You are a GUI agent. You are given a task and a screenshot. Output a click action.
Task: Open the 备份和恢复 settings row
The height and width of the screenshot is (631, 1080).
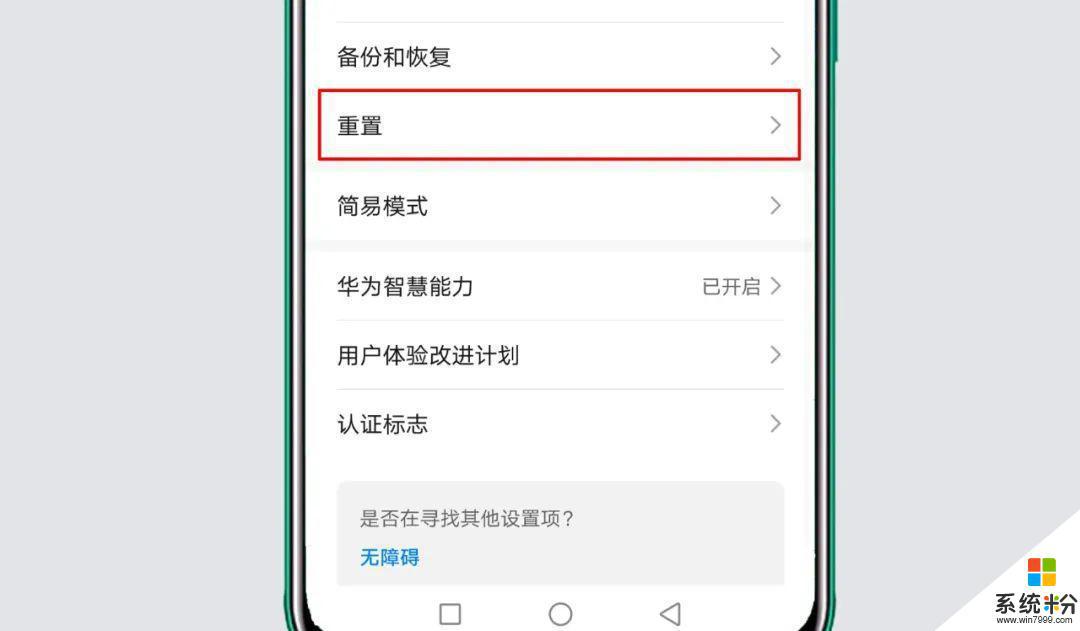(559, 57)
